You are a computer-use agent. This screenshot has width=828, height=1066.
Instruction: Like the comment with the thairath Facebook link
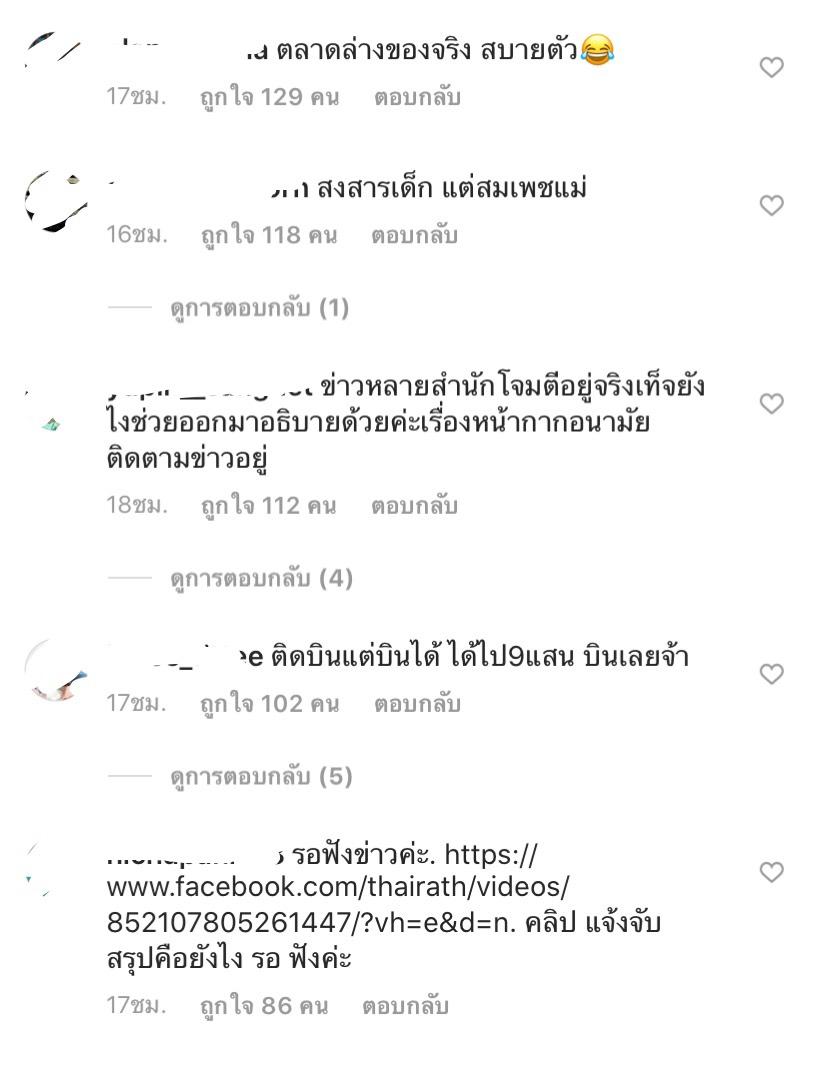tap(771, 872)
